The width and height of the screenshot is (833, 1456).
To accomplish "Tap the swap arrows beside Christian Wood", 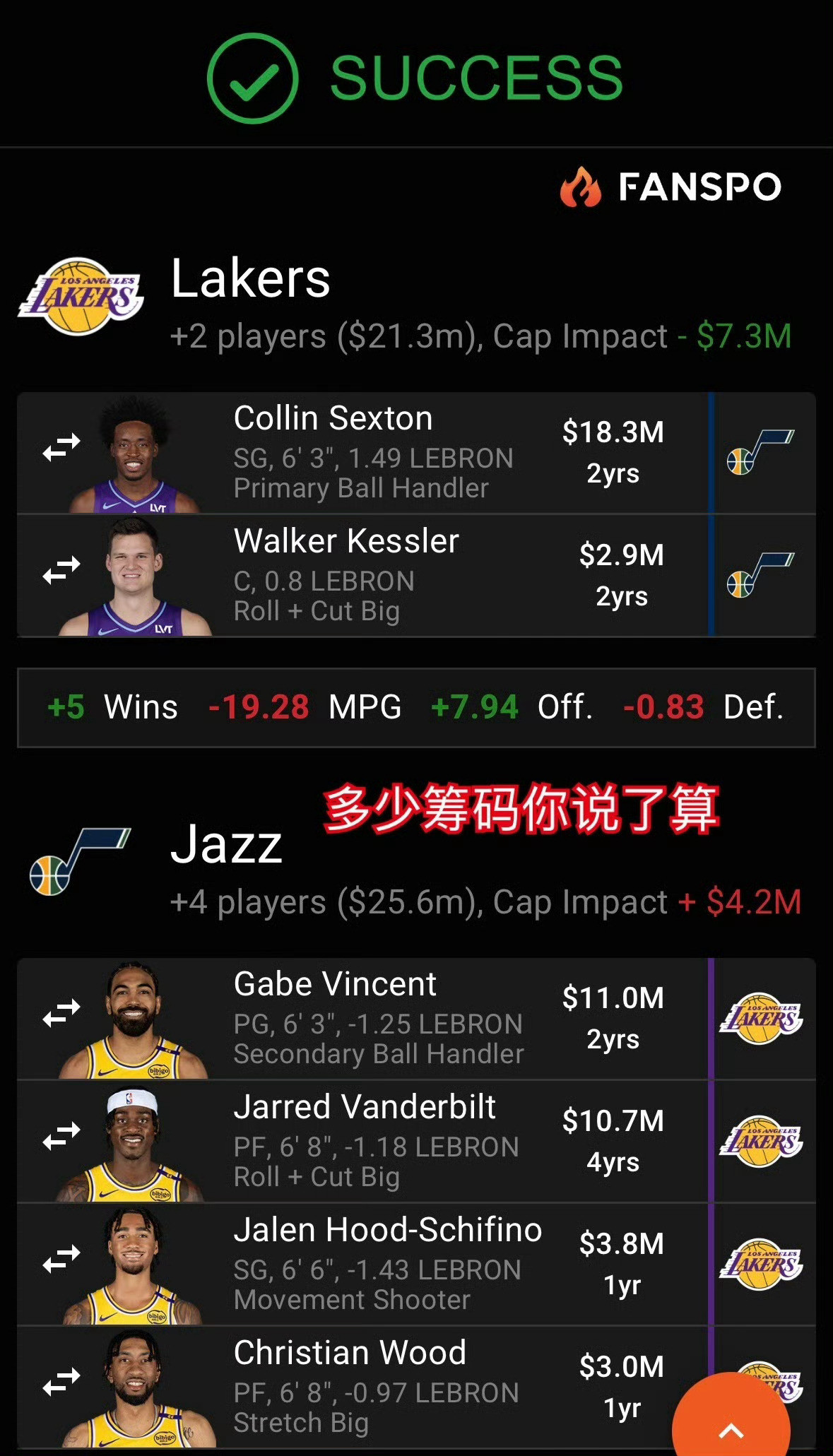I will [61, 1382].
